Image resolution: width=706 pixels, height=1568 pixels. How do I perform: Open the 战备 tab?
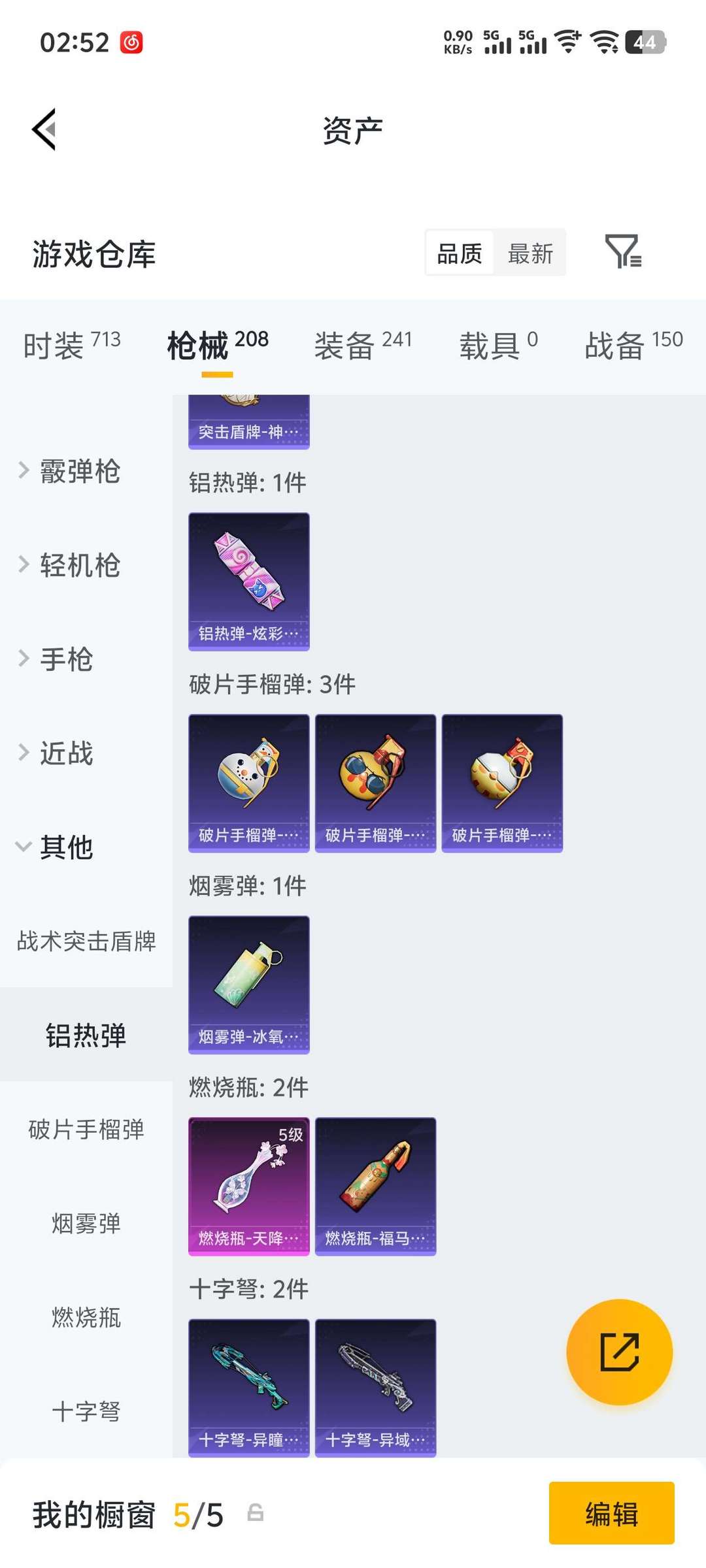[x=633, y=345]
